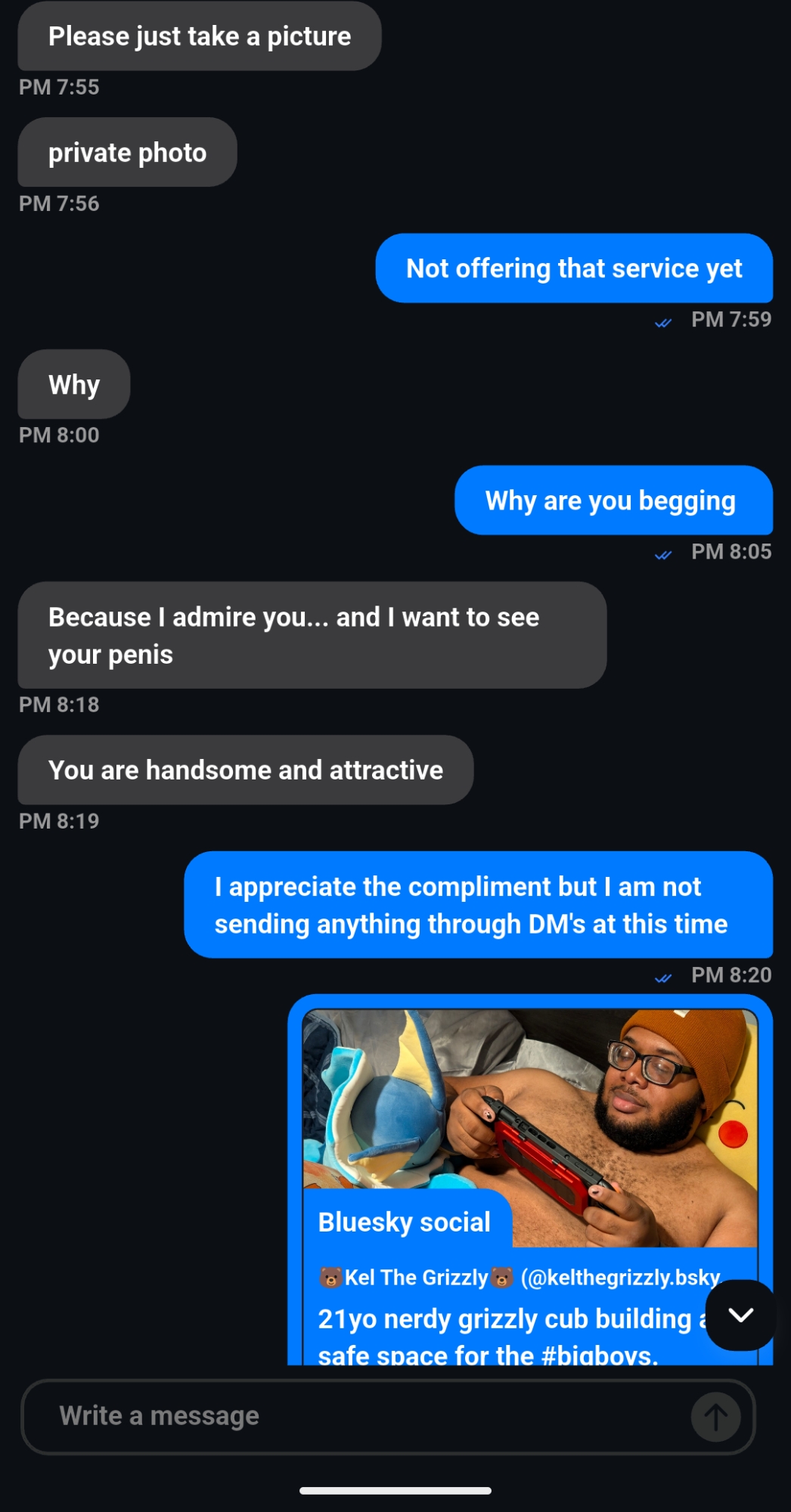Tap the Write a message field
This screenshot has width=791, height=1512.
(355, 1416)
